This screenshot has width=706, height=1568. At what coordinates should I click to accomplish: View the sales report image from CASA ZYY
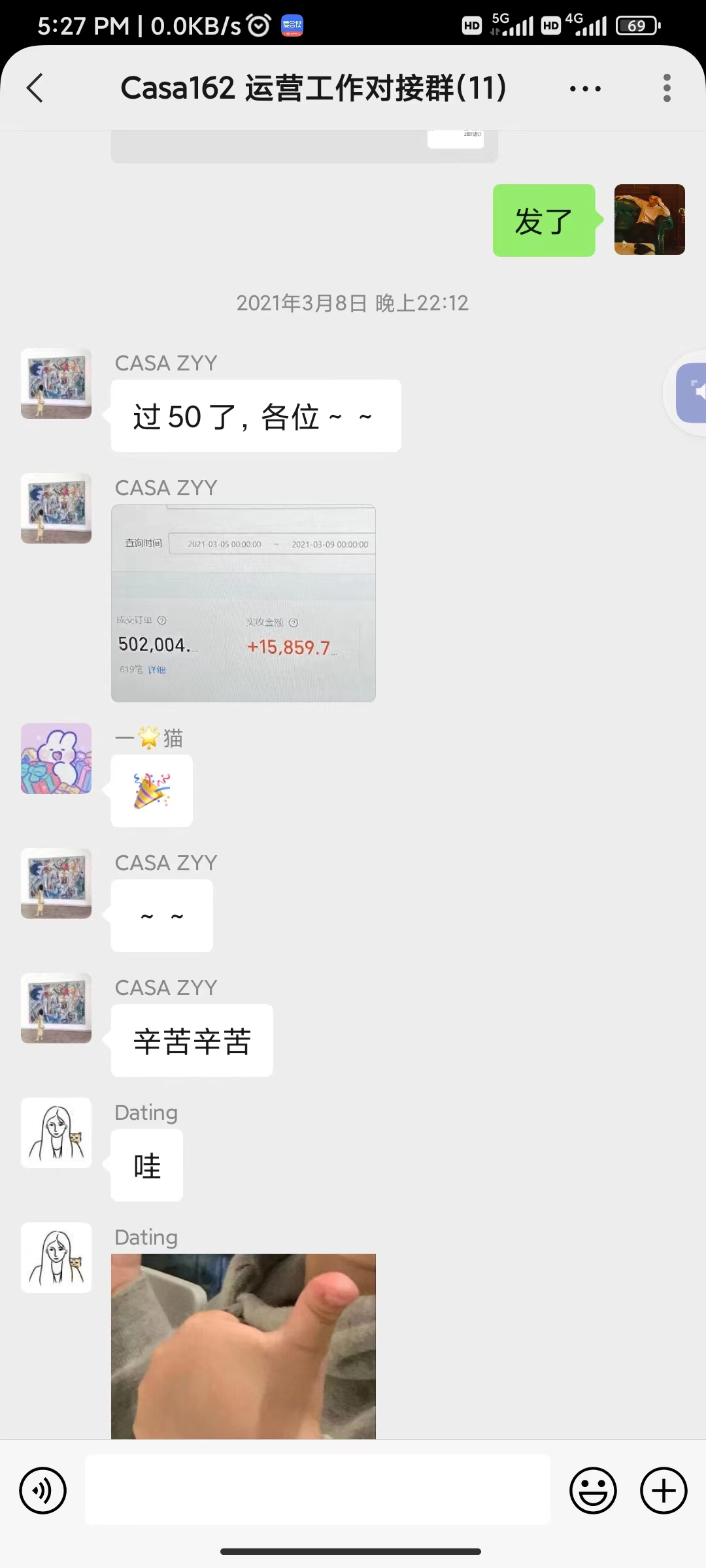coord(243,604)
